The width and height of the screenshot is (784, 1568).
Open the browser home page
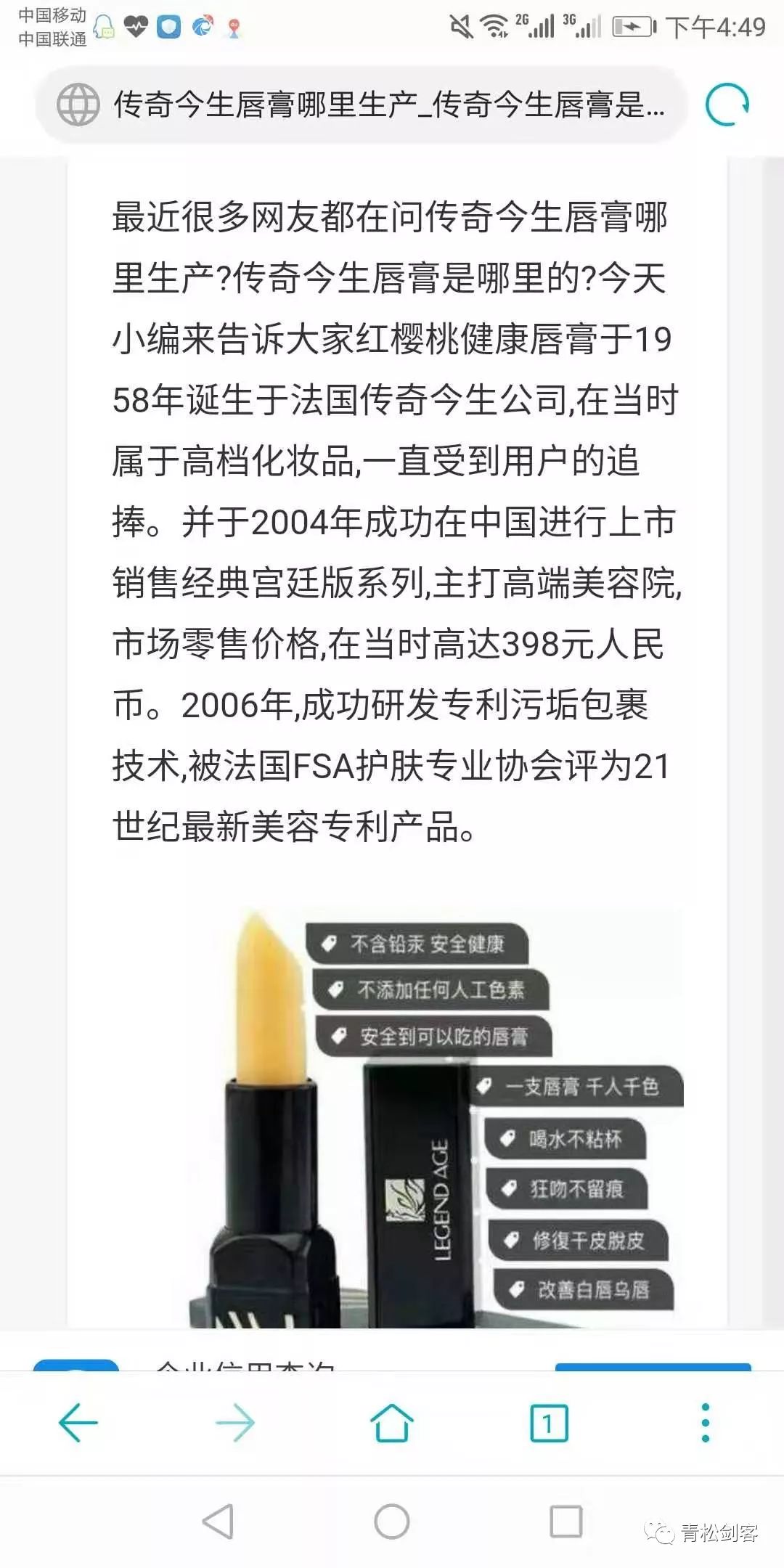(x=392, y=1422)
